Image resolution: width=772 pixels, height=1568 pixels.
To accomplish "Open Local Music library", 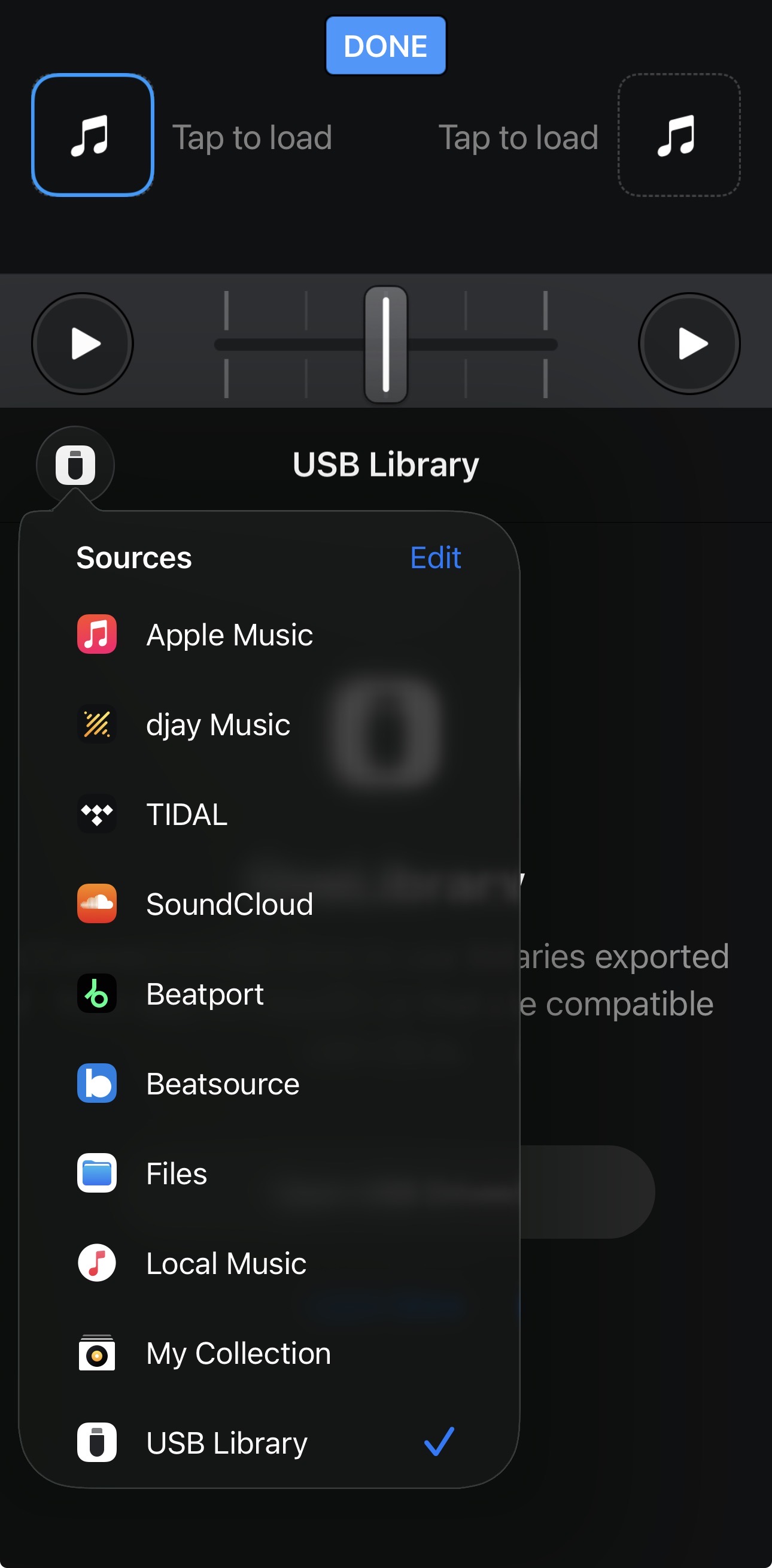I will coord(226,1263).
